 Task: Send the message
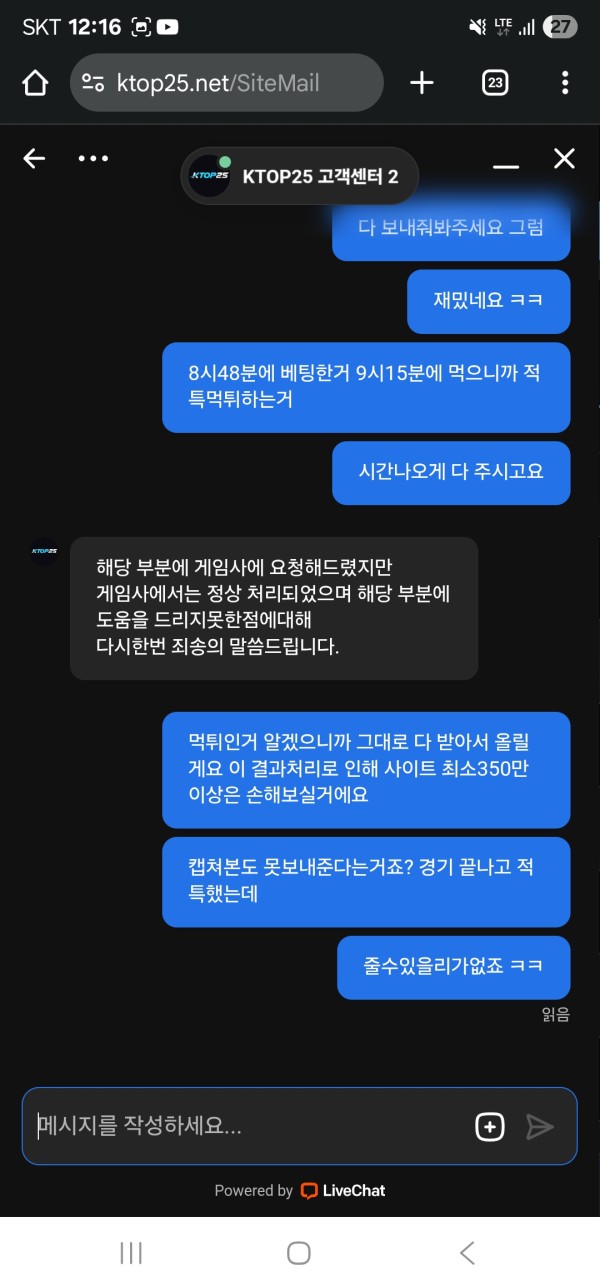(x=540, y=1127)
